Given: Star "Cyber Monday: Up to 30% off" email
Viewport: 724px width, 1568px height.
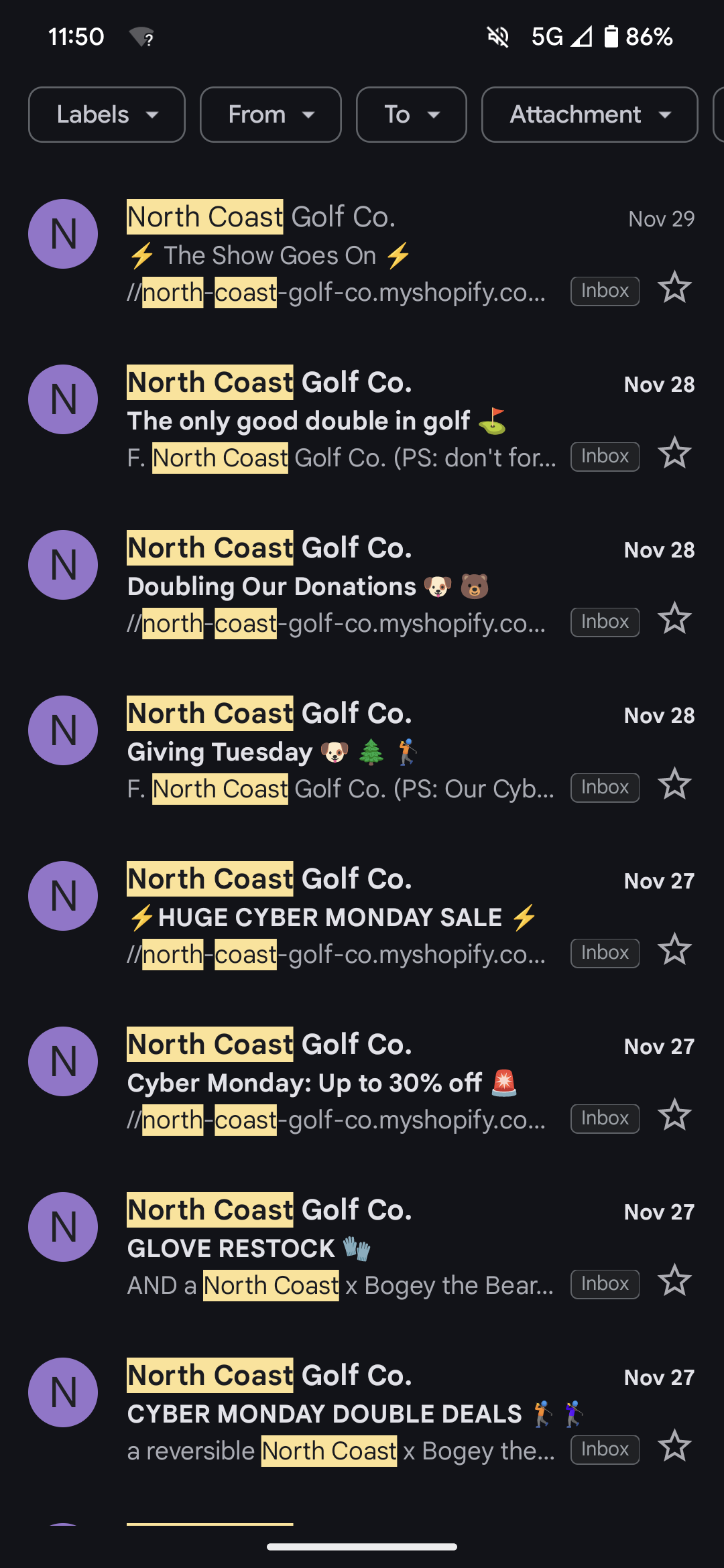Looking at the screenshot, I should (x=674, y=1116).
